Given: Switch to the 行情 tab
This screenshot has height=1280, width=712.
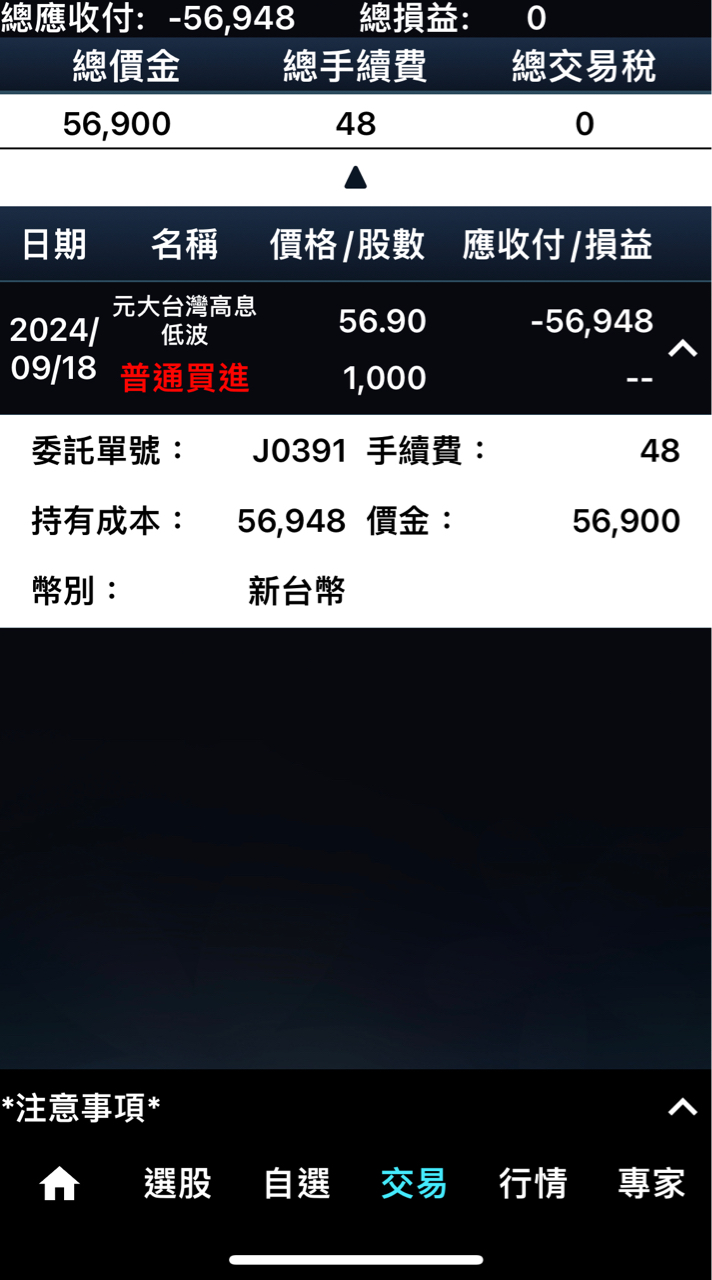Looking at the screenshot, I should point(533,1184).
